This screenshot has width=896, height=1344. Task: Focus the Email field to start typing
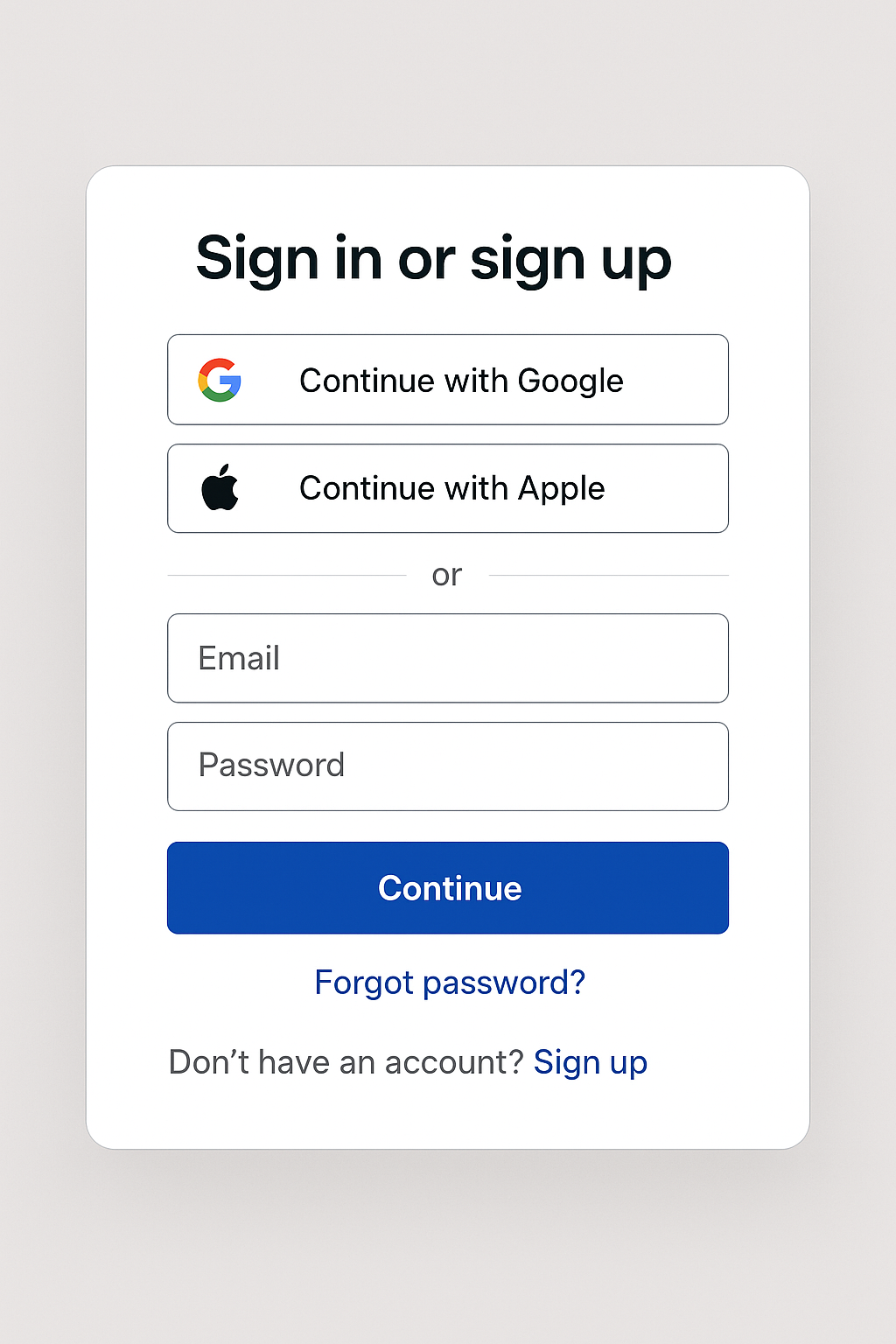pyautogui.click(x=448, y=658)
